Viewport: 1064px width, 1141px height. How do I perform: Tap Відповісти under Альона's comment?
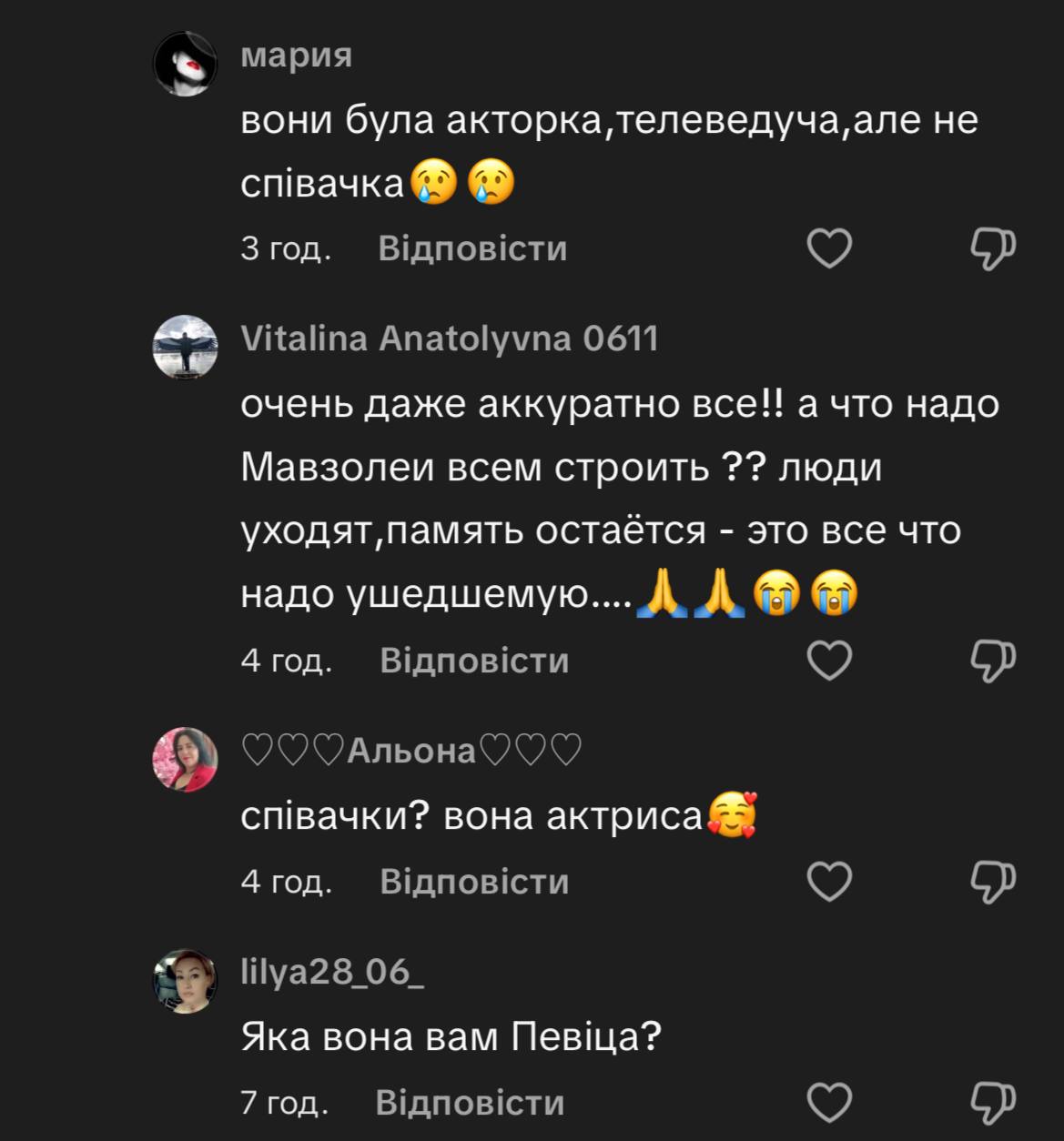(474, 881)
